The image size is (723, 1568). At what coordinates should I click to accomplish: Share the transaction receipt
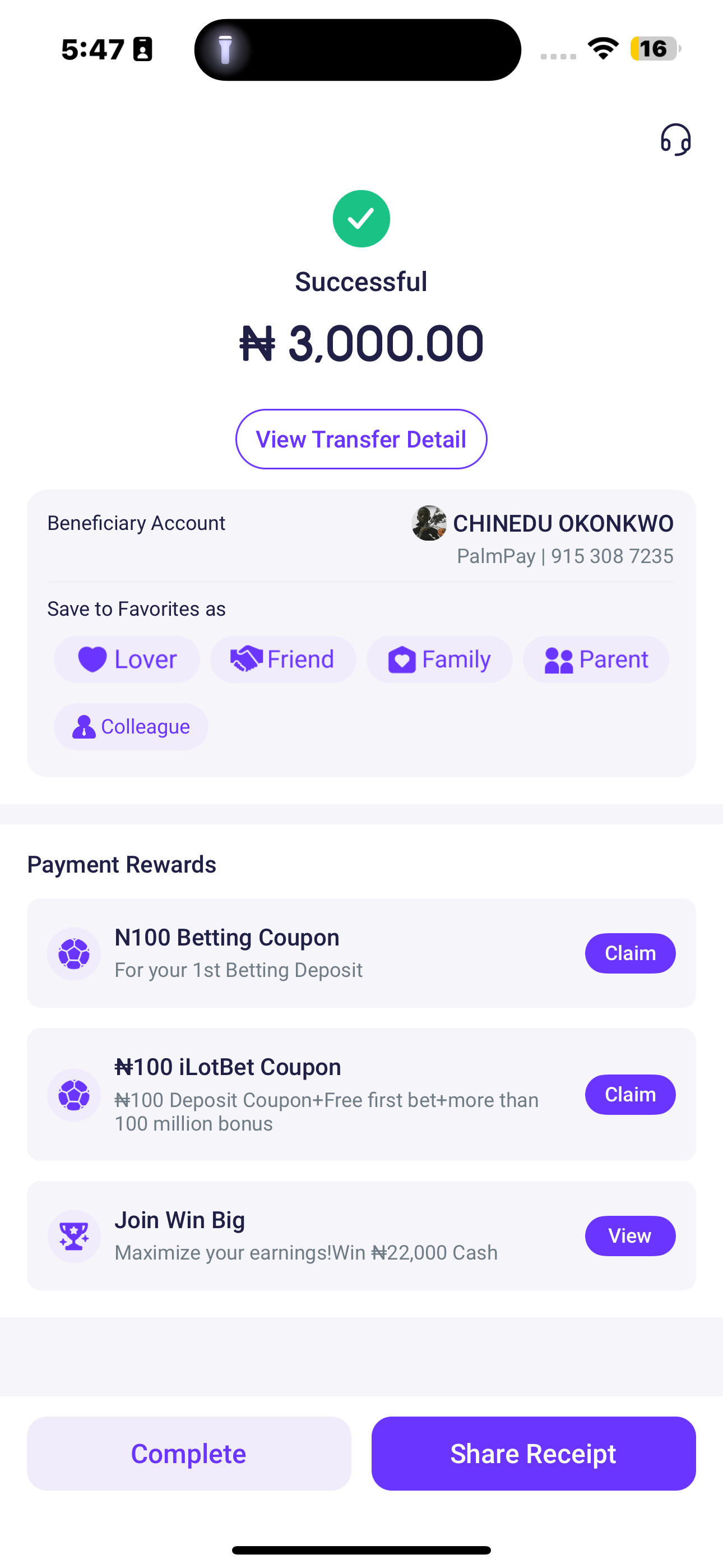[x=533, y=1453]
